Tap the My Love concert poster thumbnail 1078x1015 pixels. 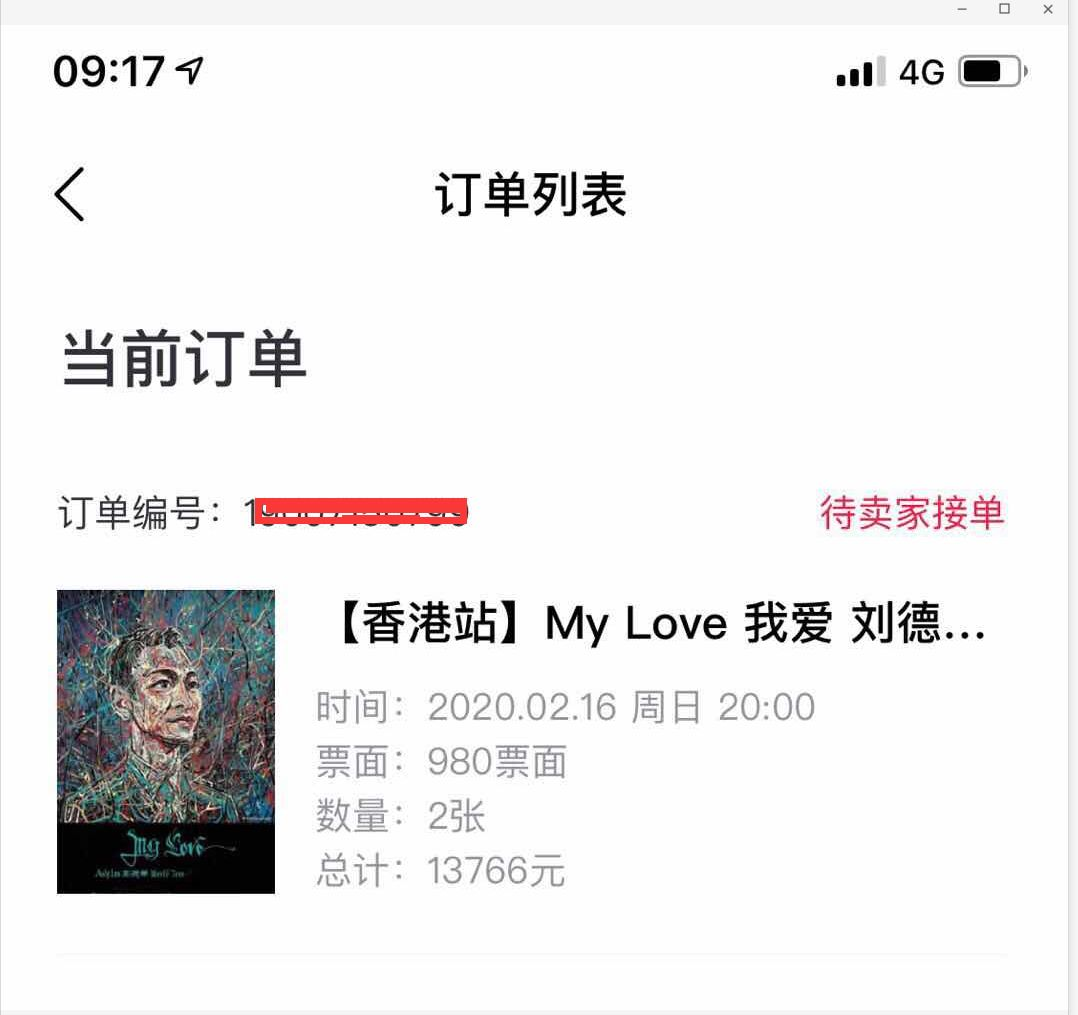pos(166,741)
